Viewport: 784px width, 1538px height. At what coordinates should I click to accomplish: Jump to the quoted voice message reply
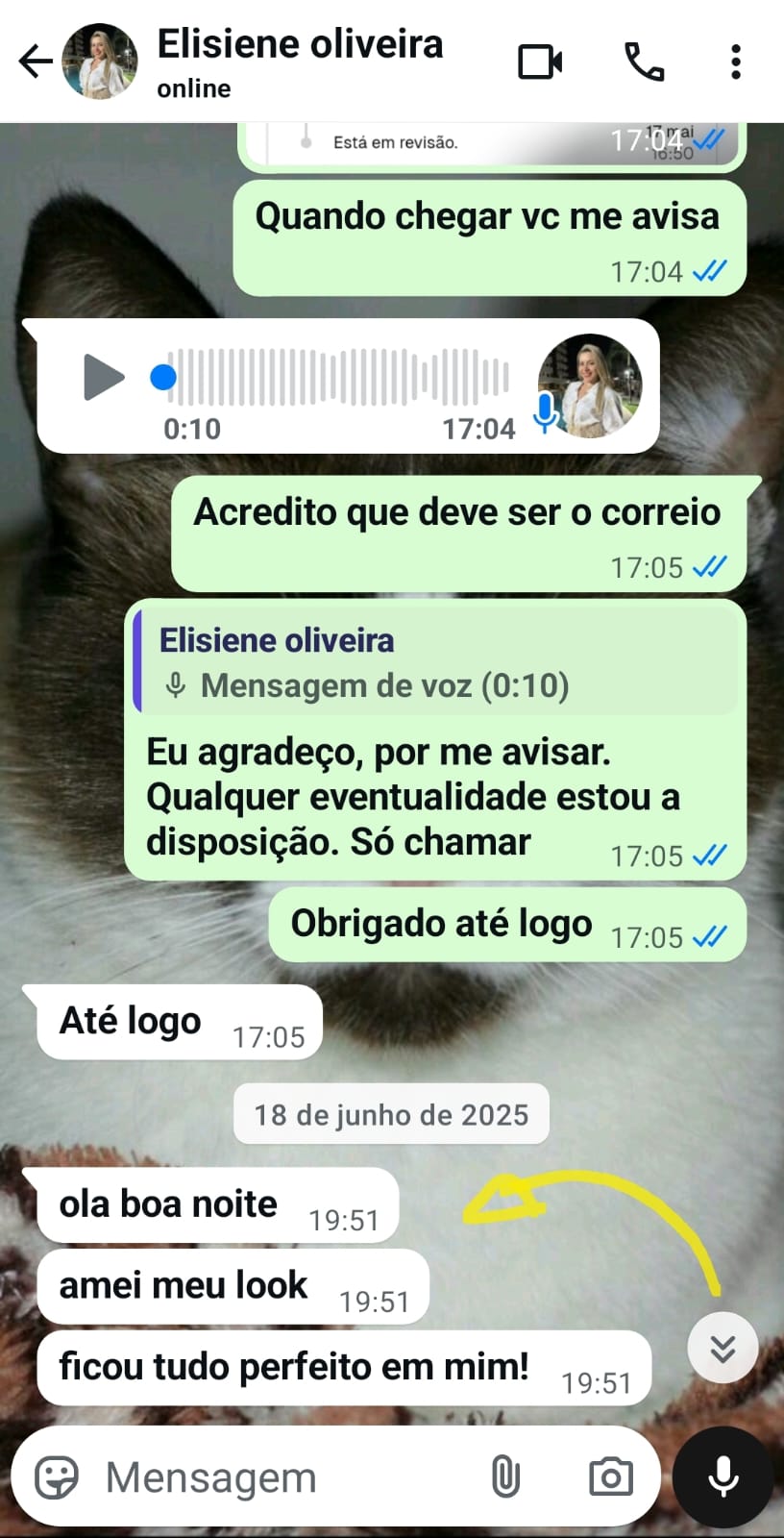438,662
